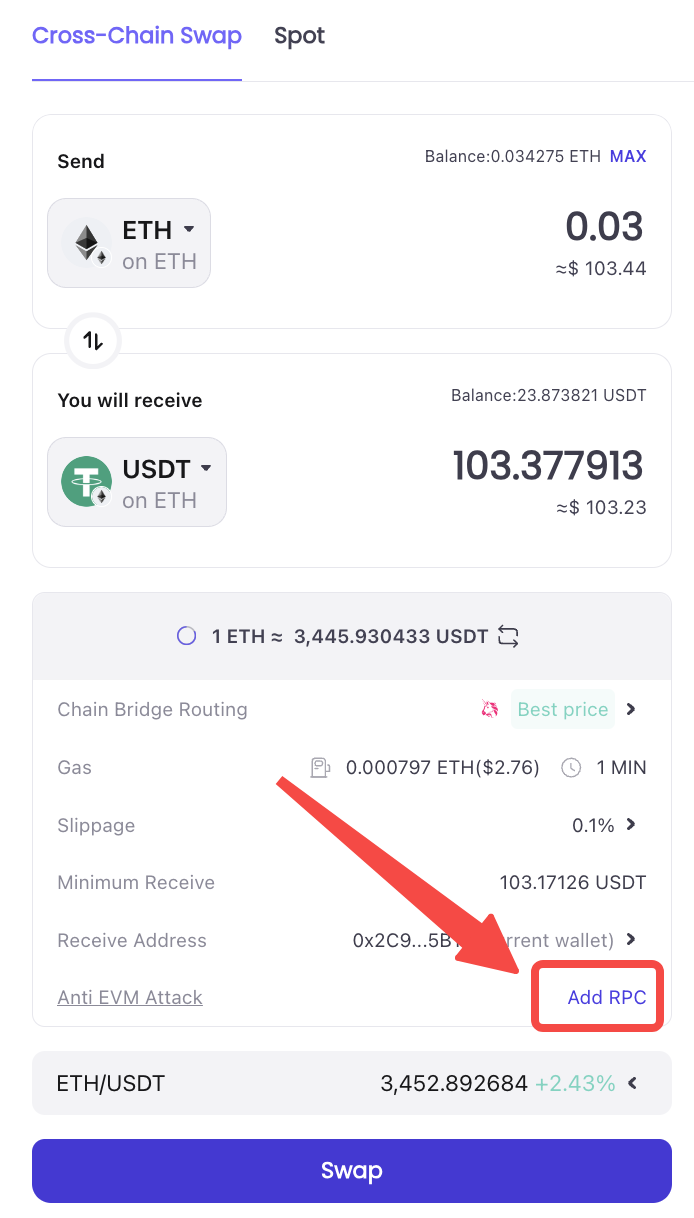Viewport: 694px width, 1218px height.
Task: Confirm with the Swap button
Action: point(352,1171)
